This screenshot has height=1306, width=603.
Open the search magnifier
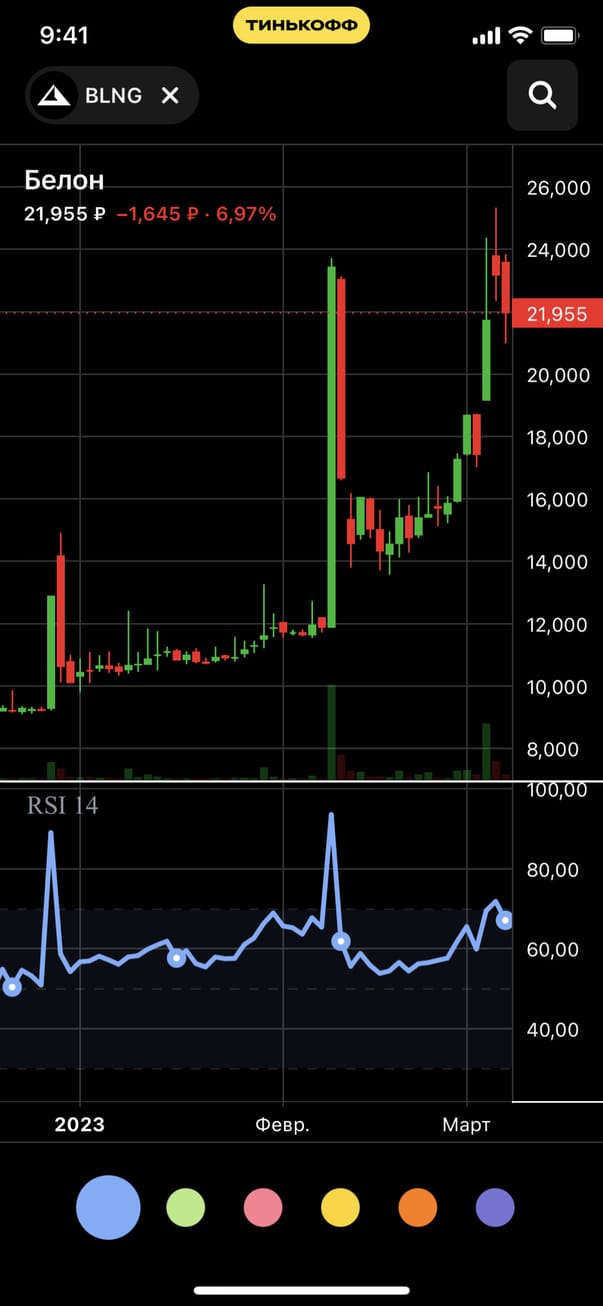[x=542, y=95]
